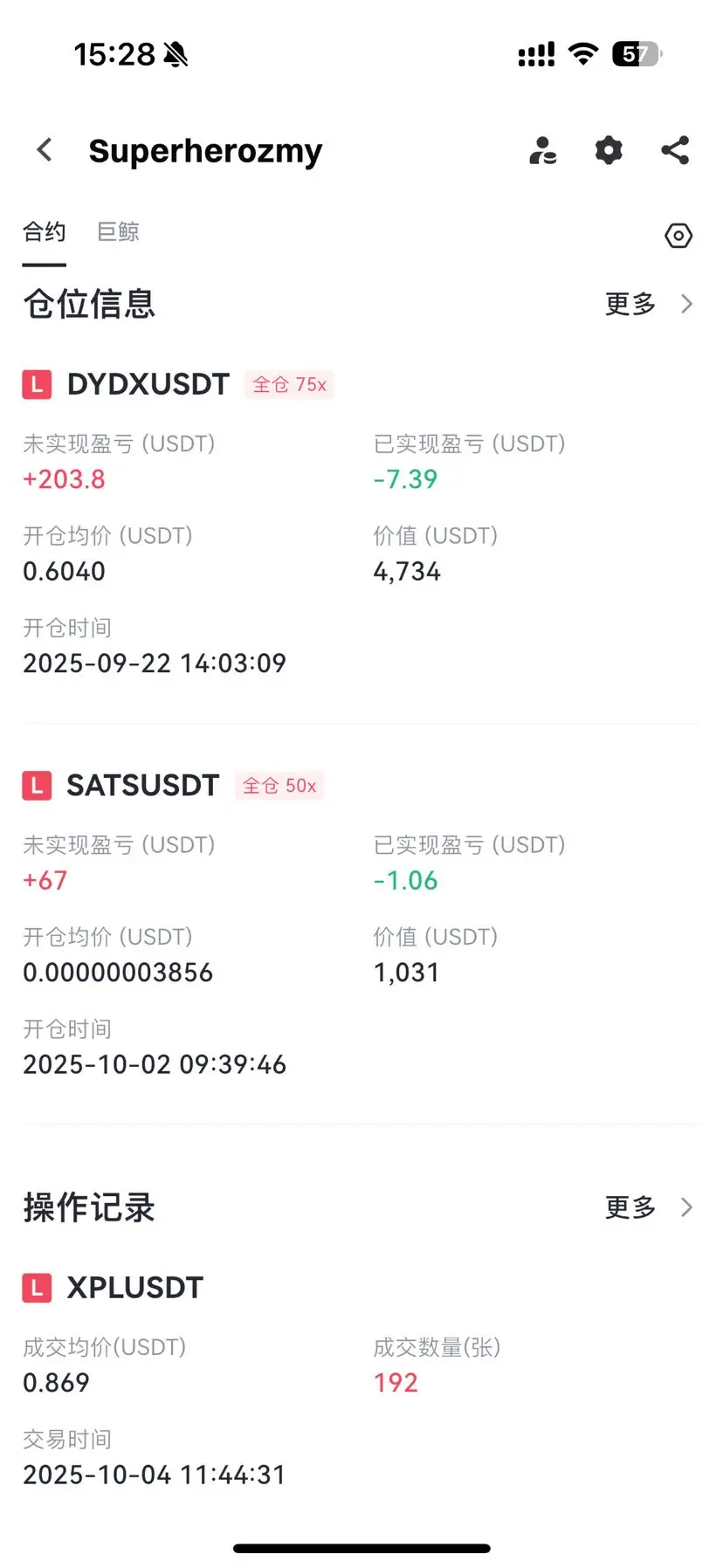
Task: Open the settings gear icon
Action: coord(609,150)
